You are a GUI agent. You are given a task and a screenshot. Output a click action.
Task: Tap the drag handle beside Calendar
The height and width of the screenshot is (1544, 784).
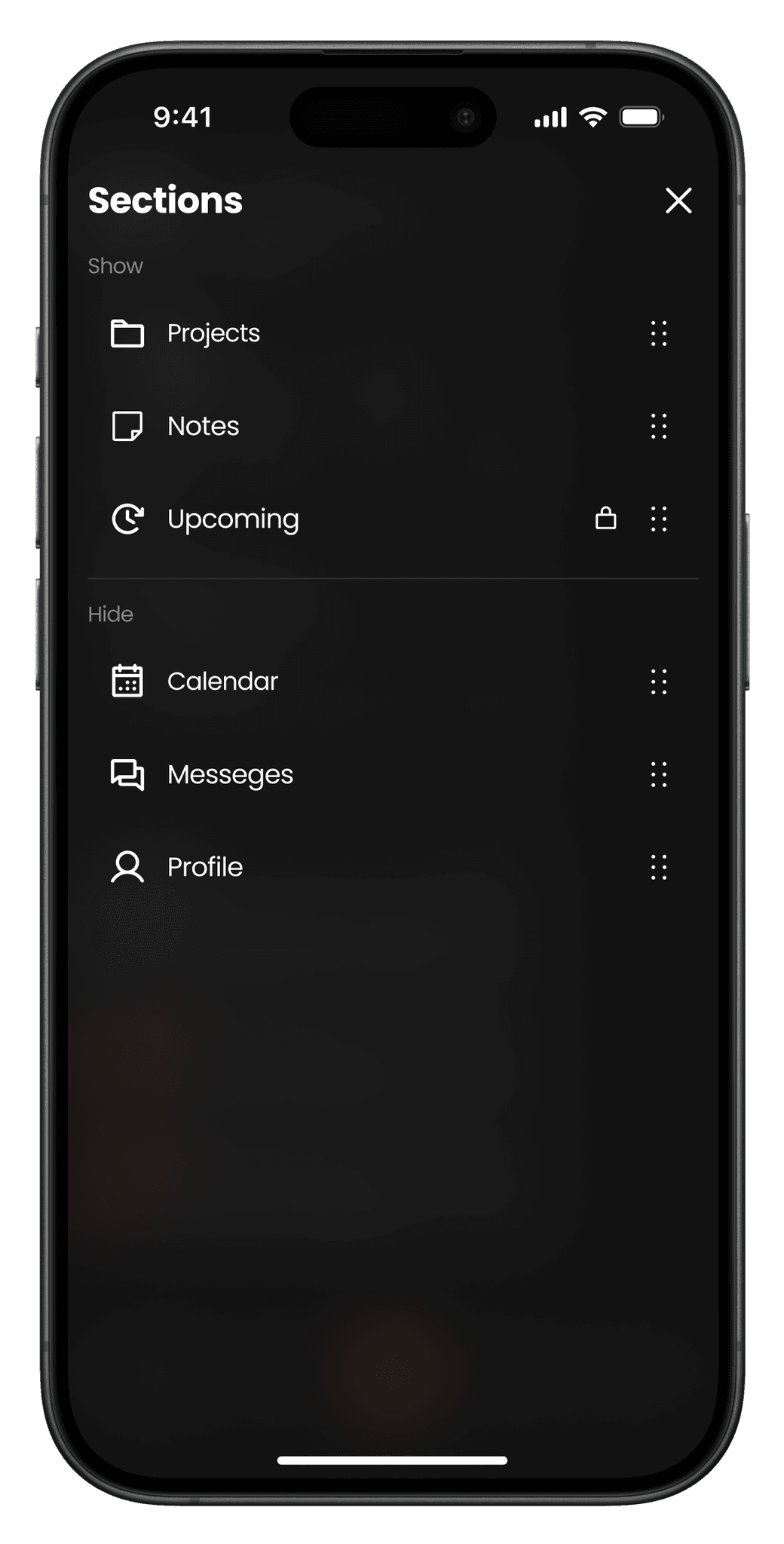pyautogui.click(x=659, y=682)
